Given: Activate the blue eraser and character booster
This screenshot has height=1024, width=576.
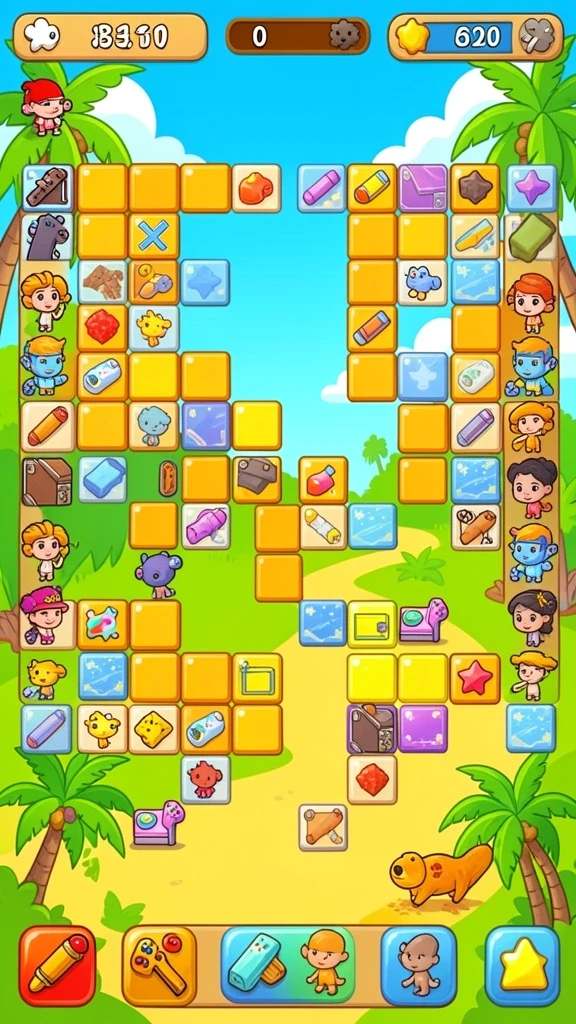Looking at the screenshot, I should tap(287, 964).
